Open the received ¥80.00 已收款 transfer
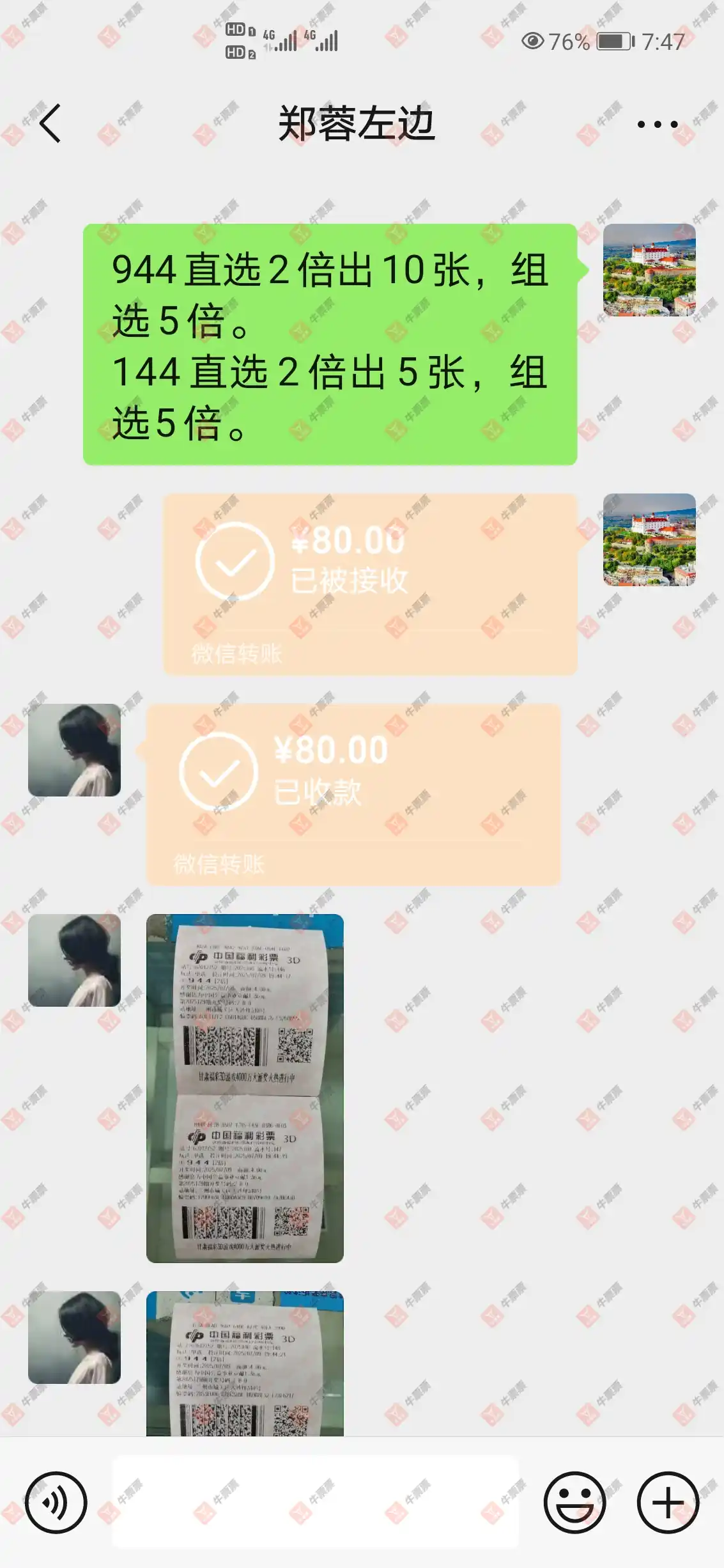The image size is (724, 1568). pyautogui.click(x=353, y=794)
